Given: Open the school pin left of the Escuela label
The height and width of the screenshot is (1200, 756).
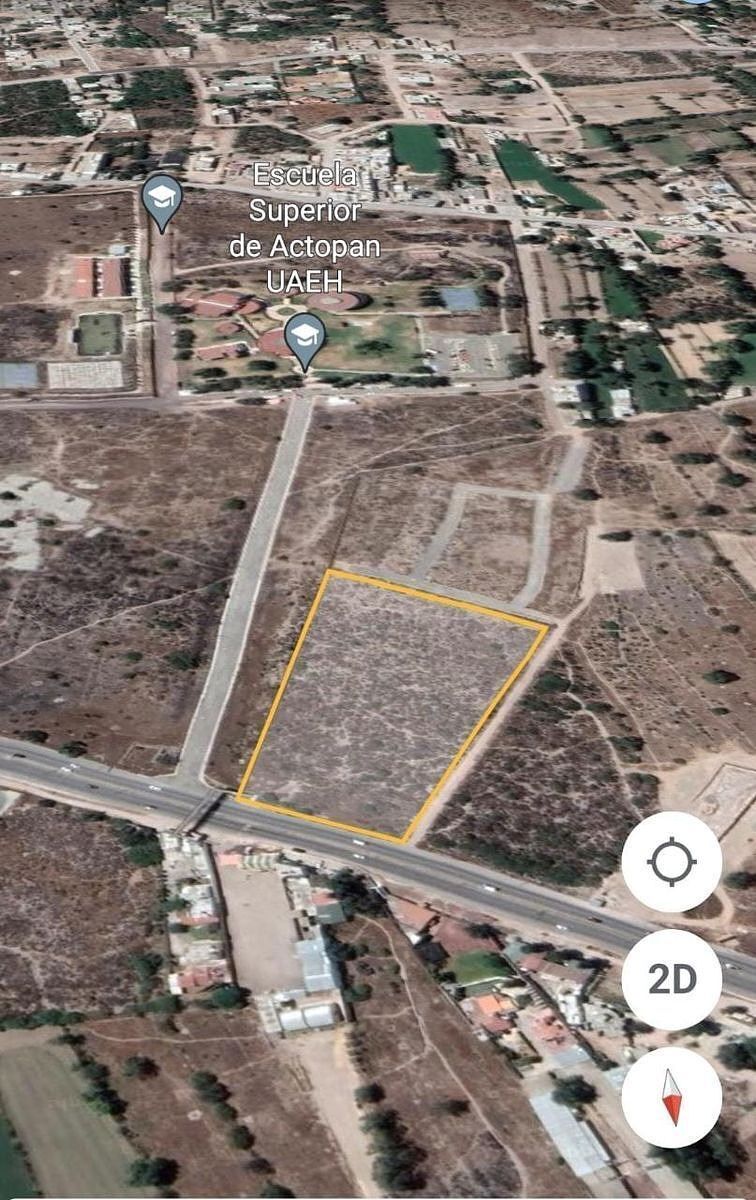Looking at the screenshot, I should tap(162, 198).
